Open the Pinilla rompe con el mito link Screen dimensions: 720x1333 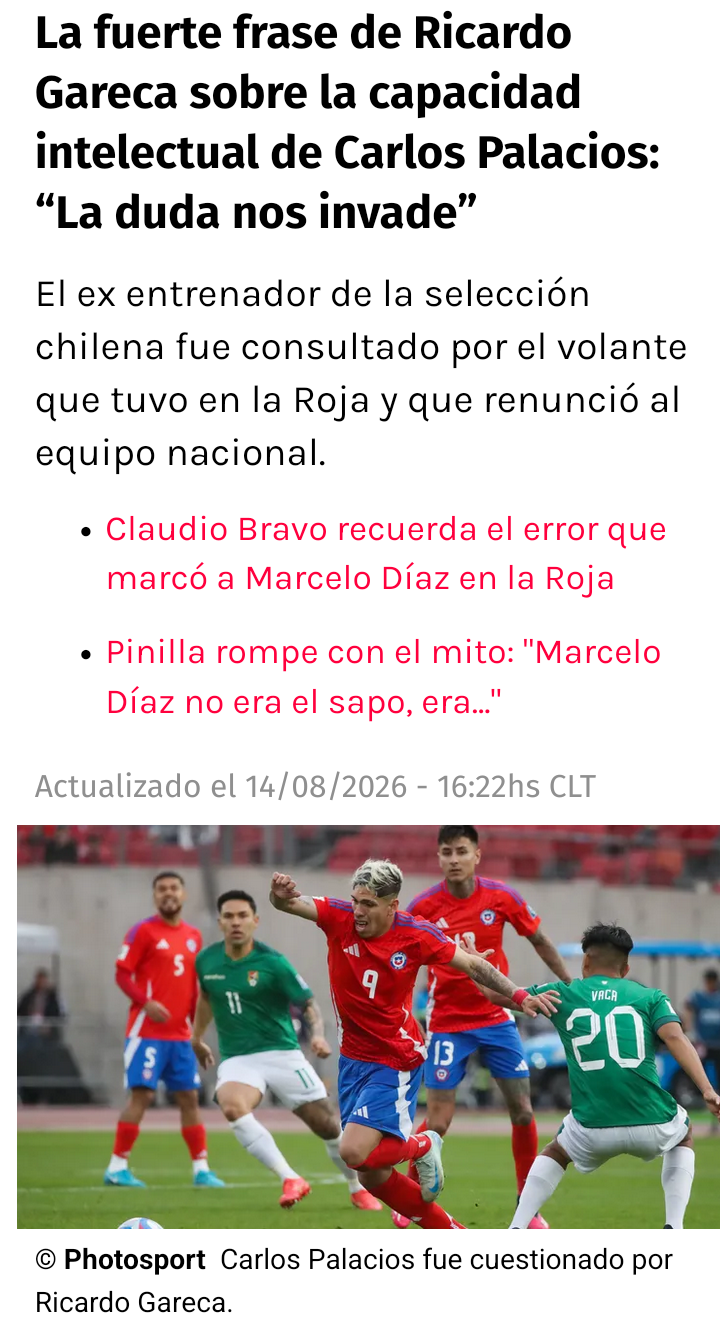click(x=384, y=677)
